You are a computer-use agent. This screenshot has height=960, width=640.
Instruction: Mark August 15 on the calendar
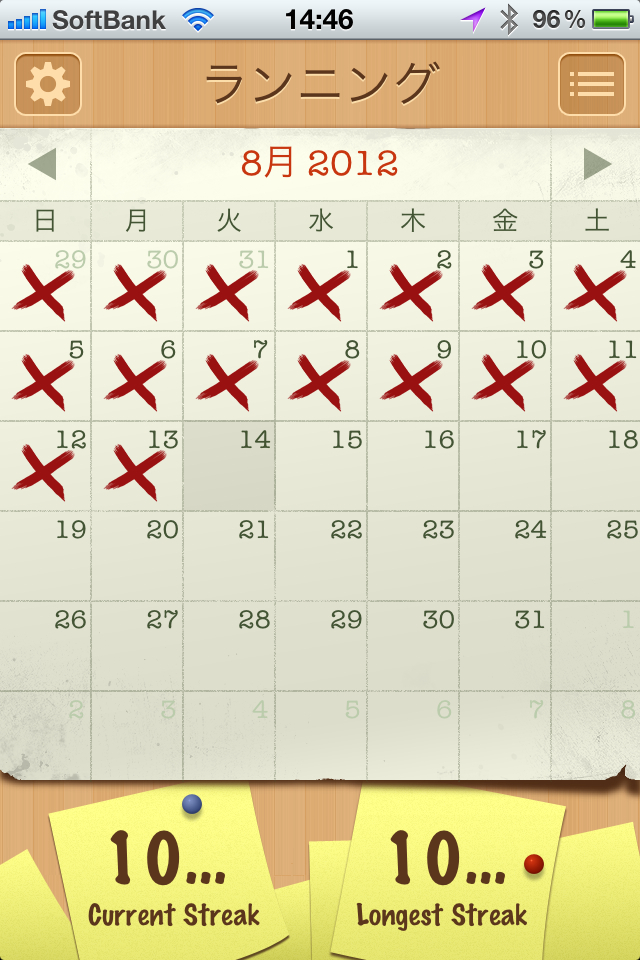pos(321,466)
